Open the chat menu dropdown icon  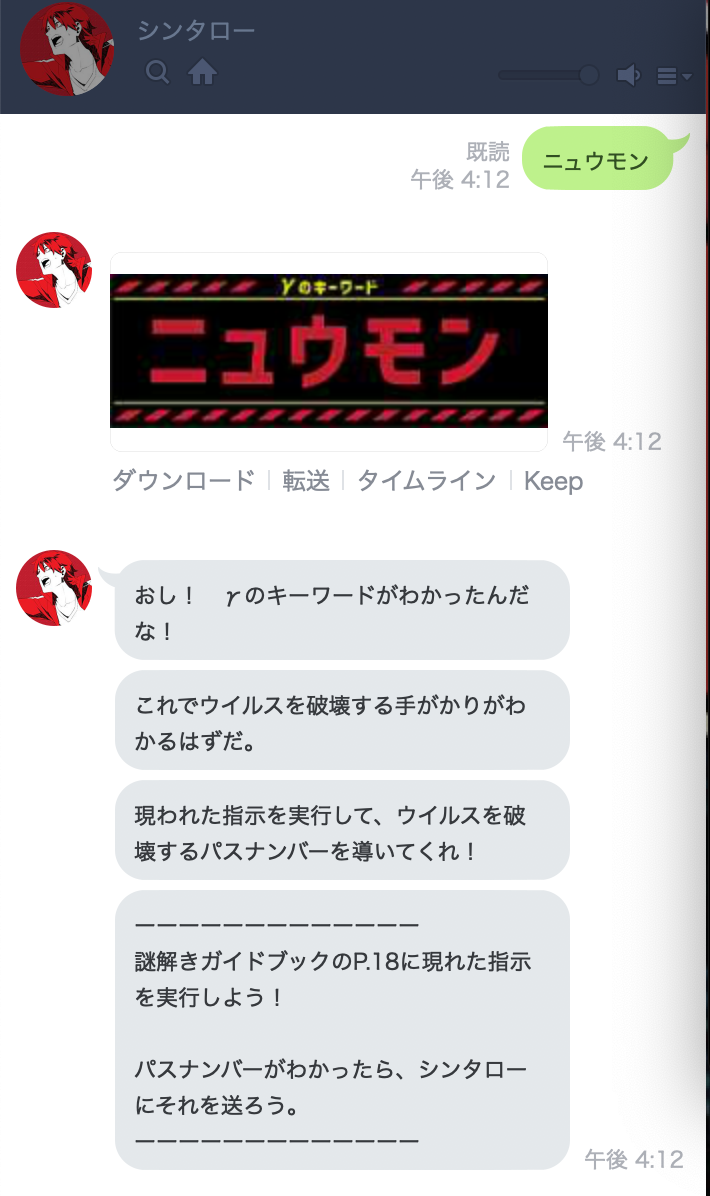pyautogui.click(x=673, y=76)
